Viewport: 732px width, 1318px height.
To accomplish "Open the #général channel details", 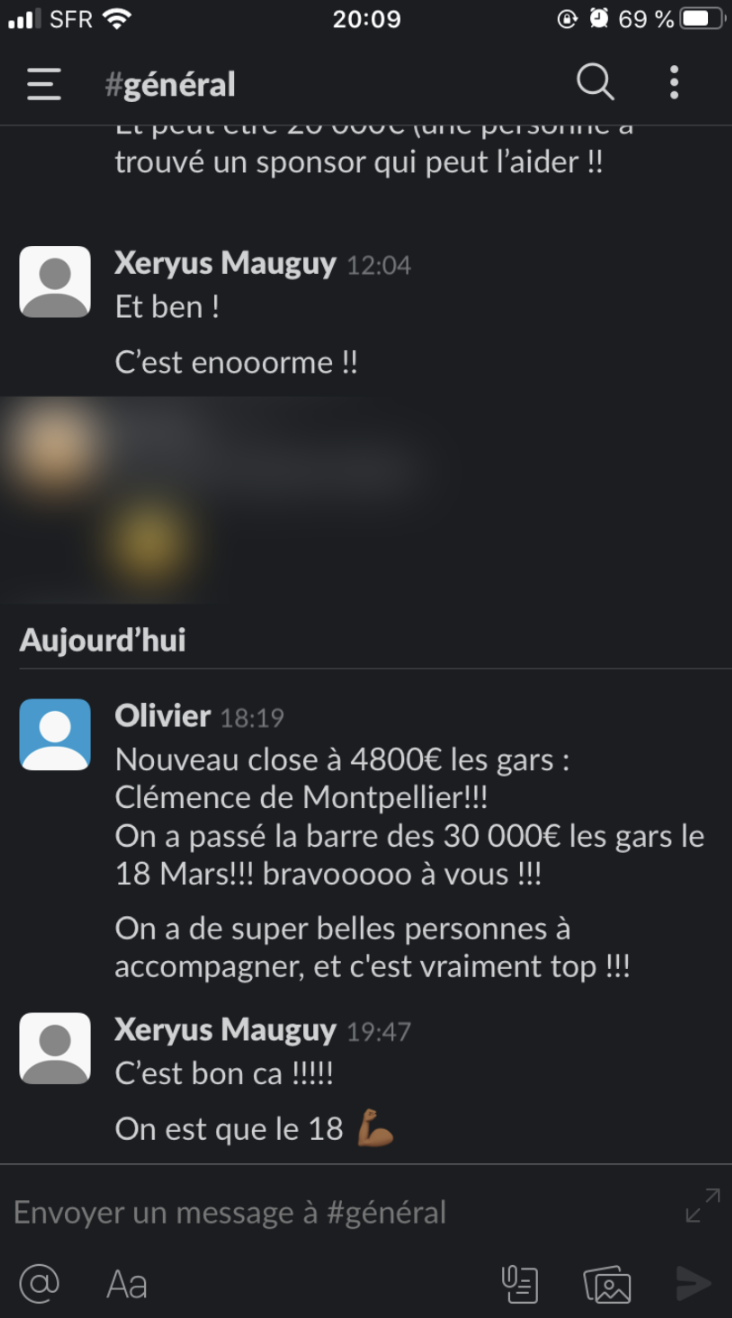I will click(170, 85).
